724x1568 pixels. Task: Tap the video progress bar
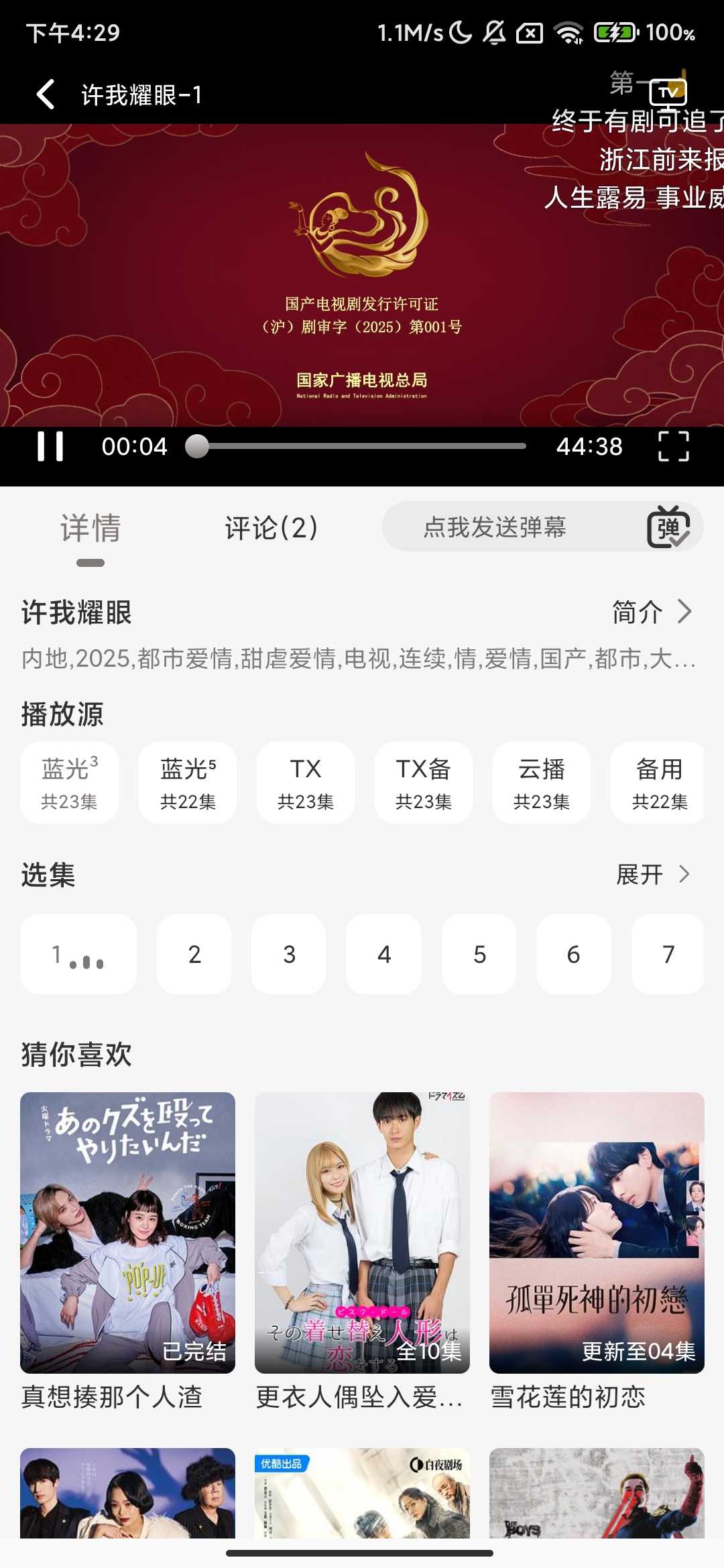pos(362,446)
